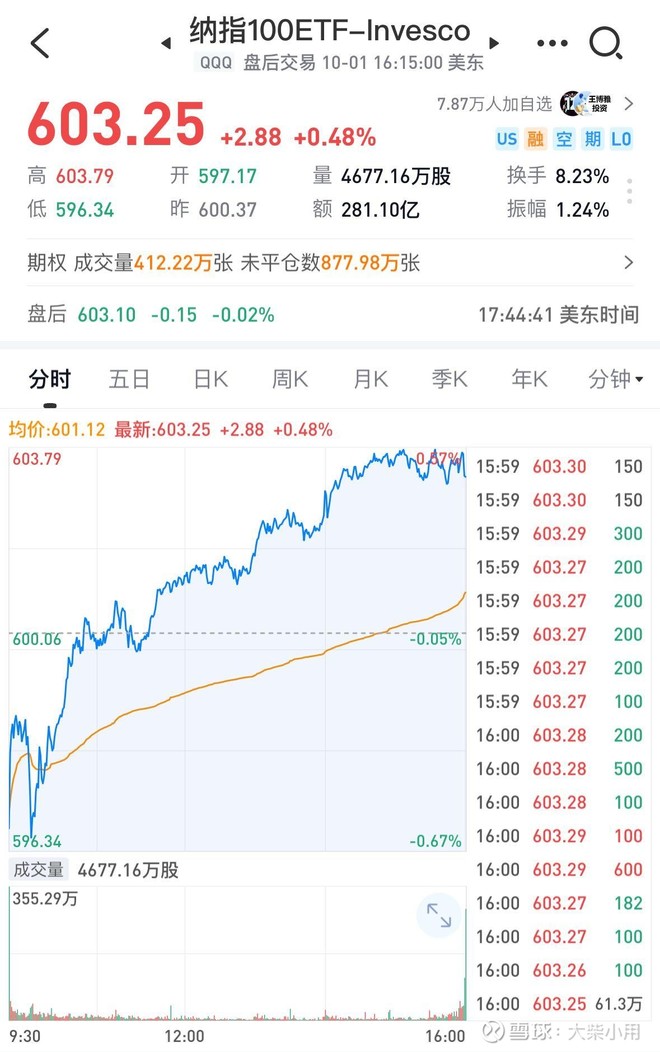Screen dimensions: 660x1052
Task: Switch to the 周K chart tab
Action: click(290, 379)
